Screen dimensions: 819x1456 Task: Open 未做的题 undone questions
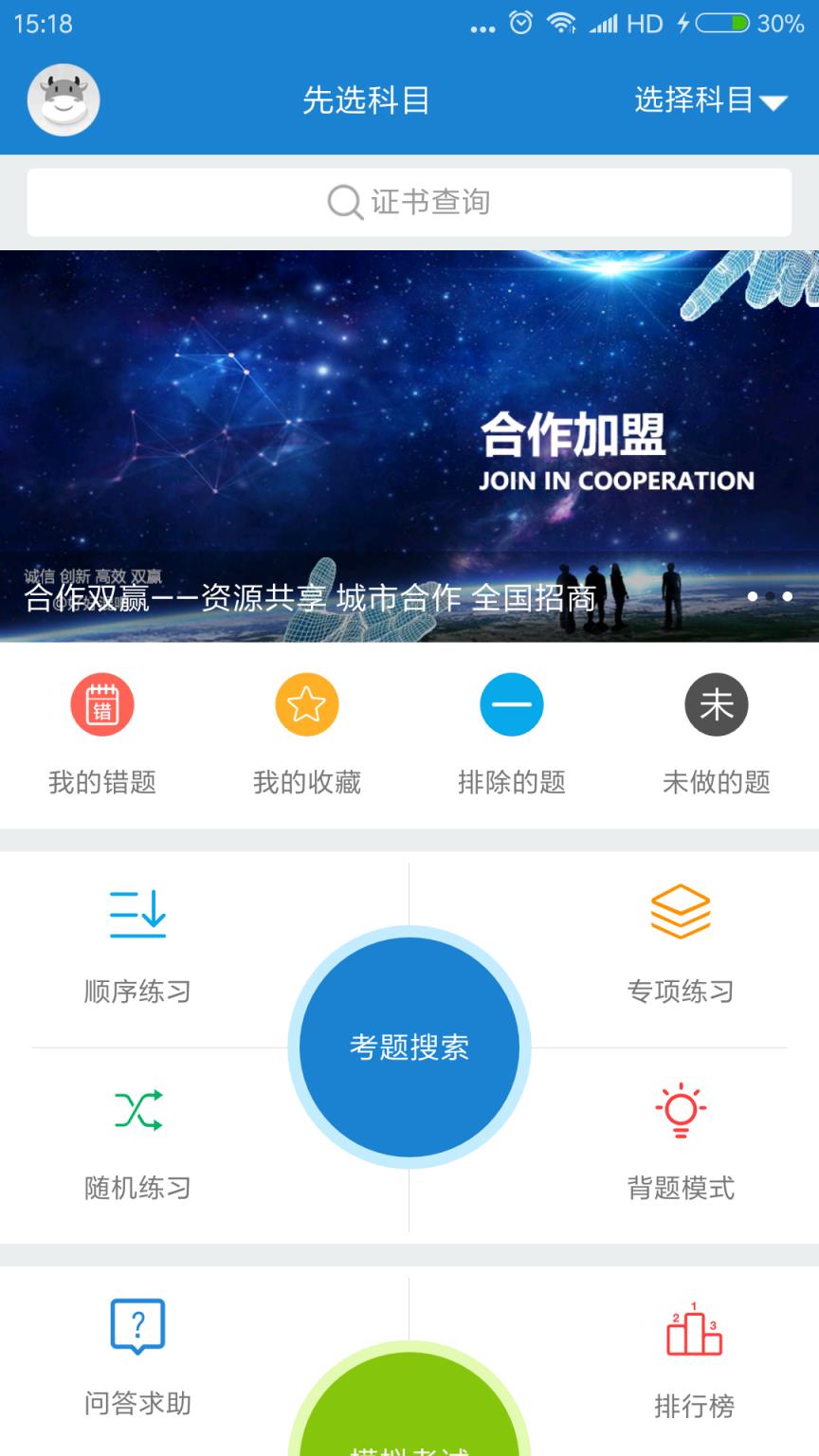pos(716,730)
